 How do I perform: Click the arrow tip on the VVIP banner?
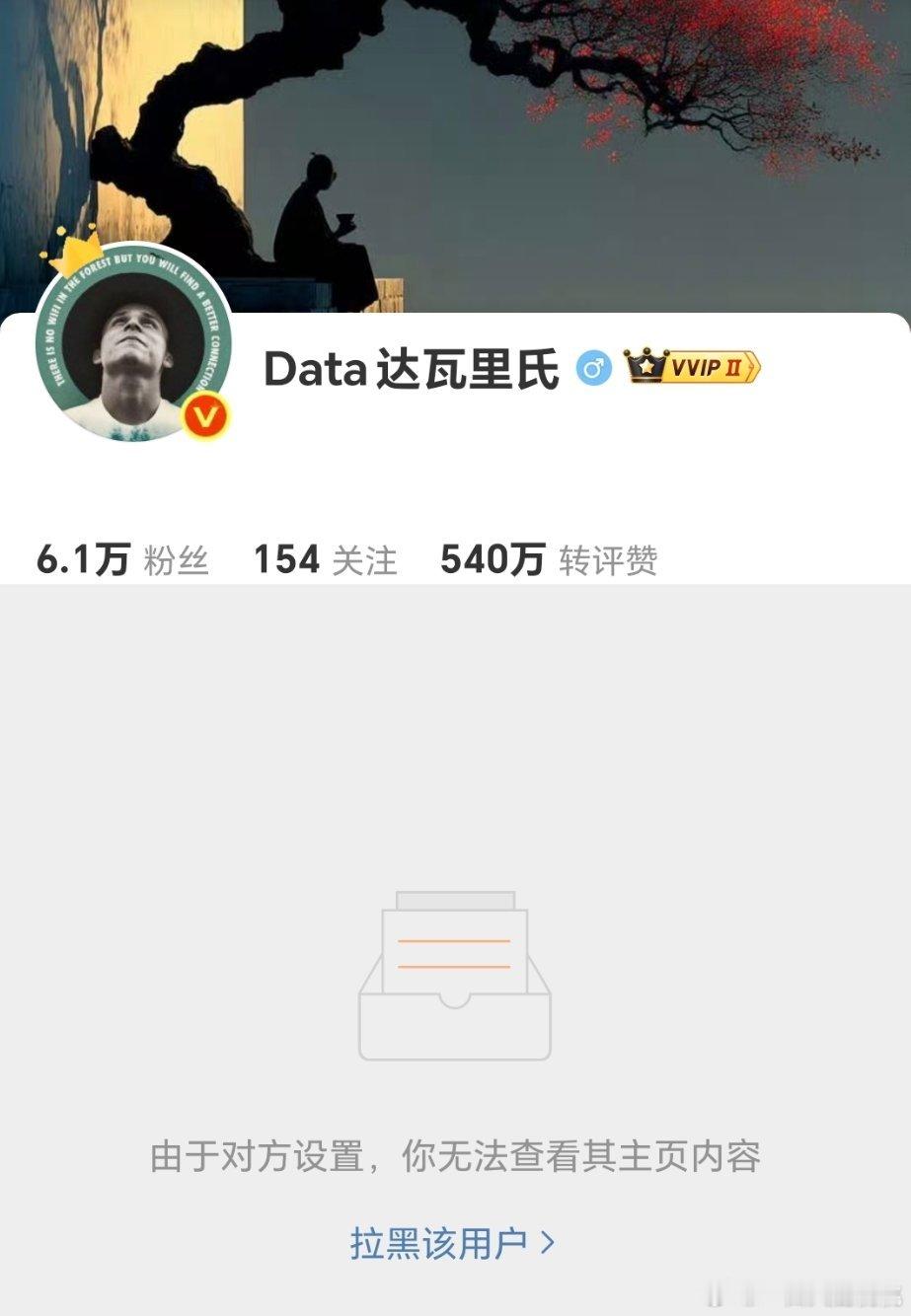[x=753, y=365]
